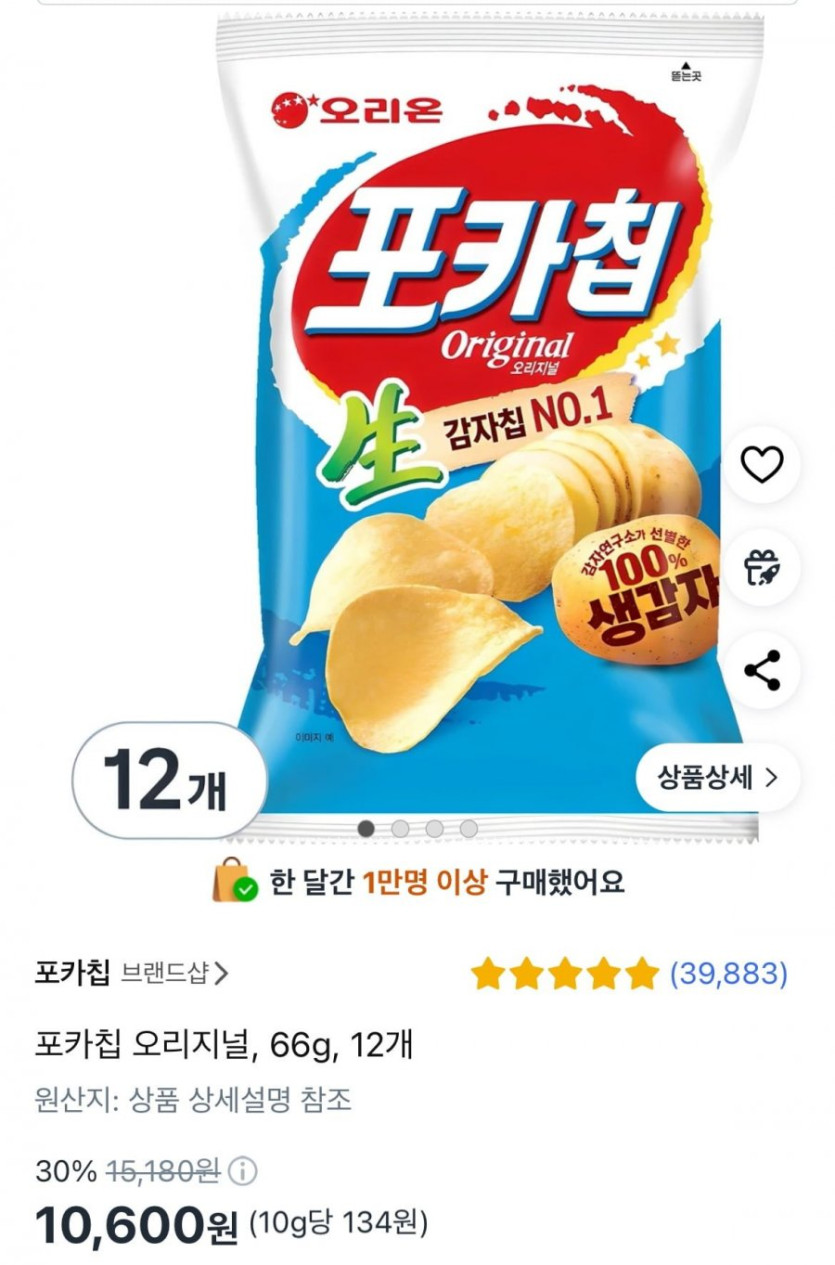Share this product
The height and width of the screenshot is (1265, 835).
pos(762,670)
